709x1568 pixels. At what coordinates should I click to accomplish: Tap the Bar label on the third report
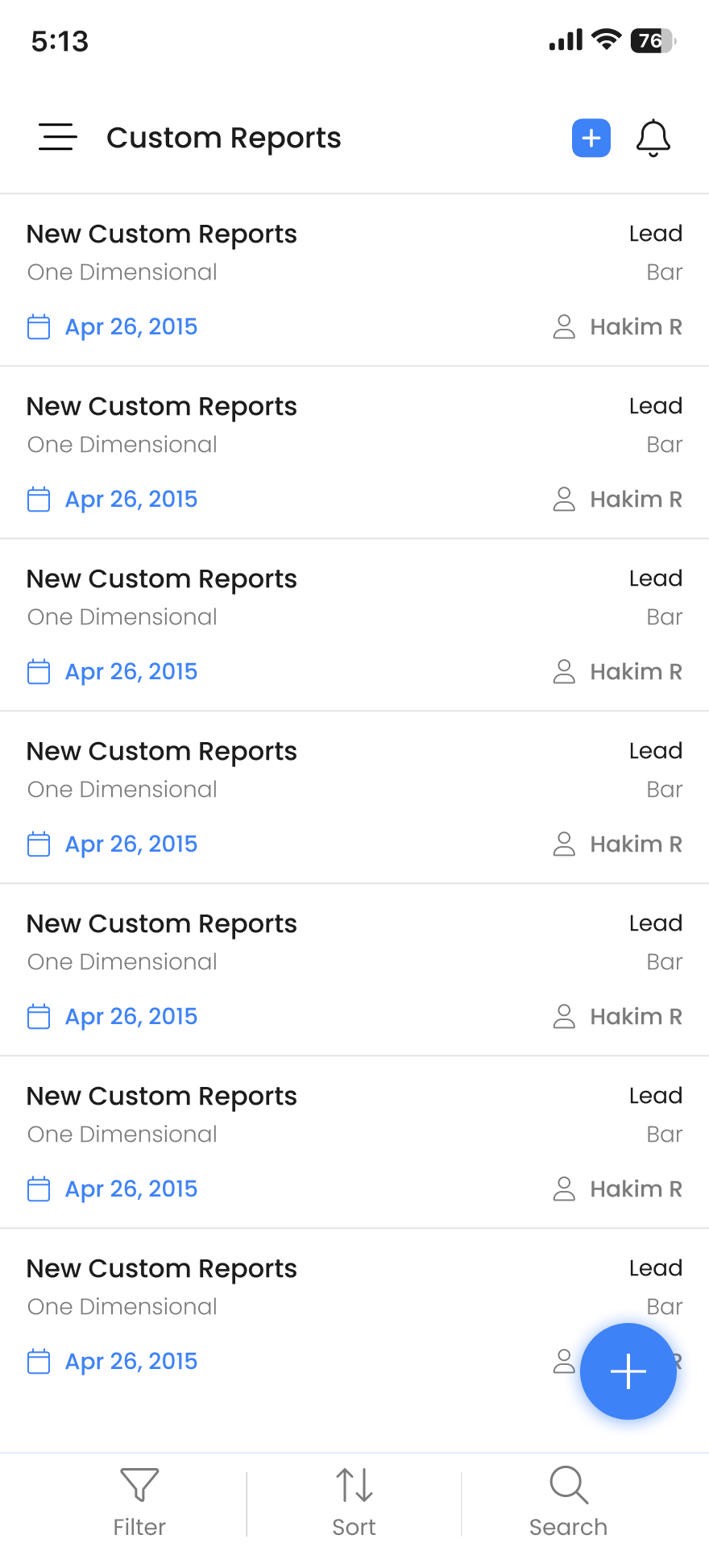(x=665, y=616)
